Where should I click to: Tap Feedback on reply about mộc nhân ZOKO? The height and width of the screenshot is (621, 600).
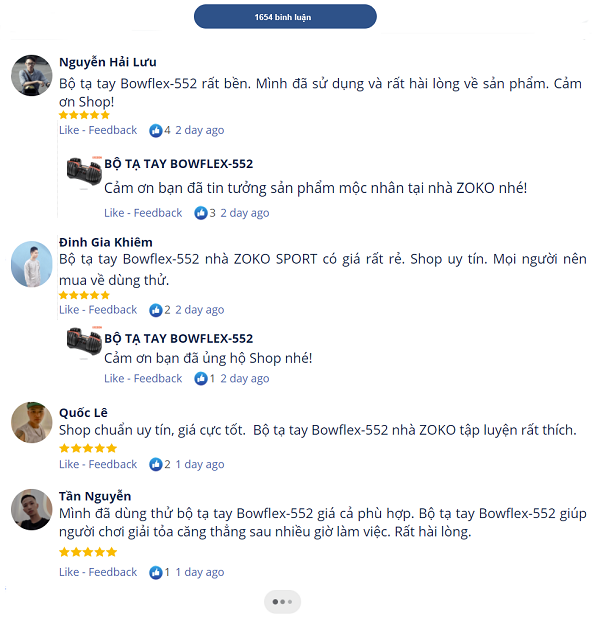tap(158, 213)
